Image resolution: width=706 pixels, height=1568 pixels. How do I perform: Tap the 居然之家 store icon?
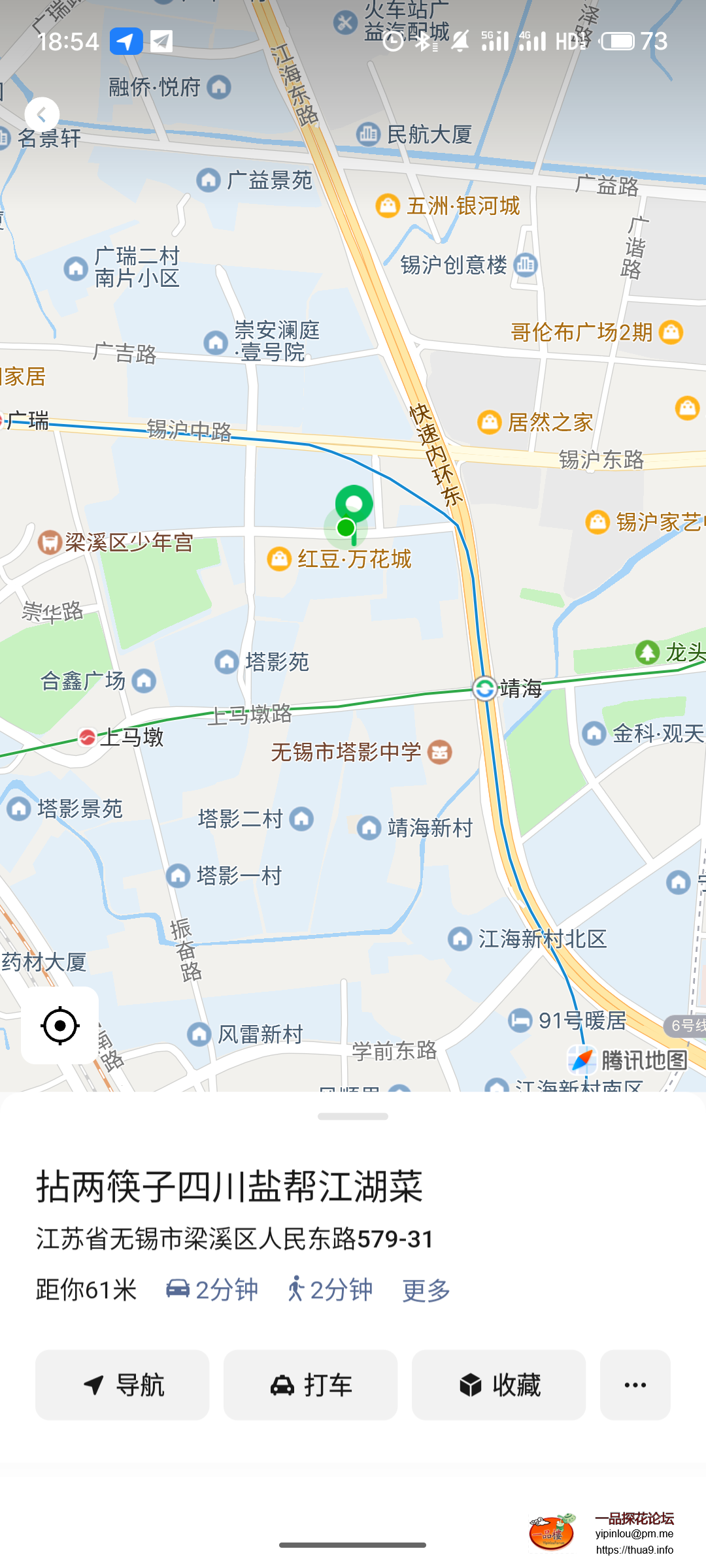pos(488,422)
